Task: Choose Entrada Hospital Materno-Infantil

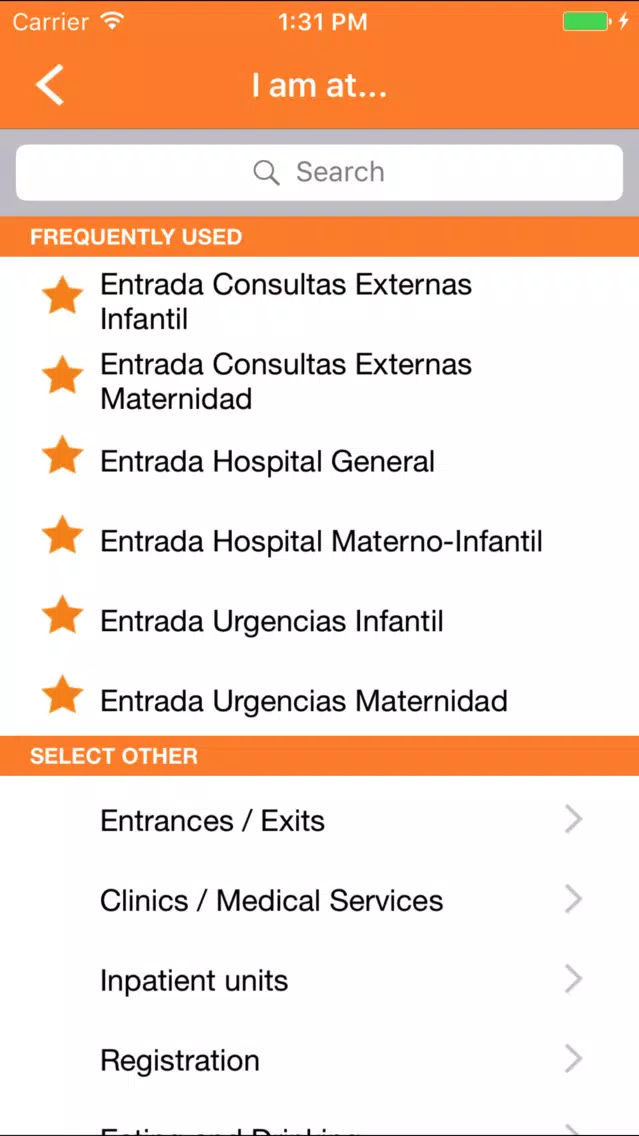Action: 320,540
